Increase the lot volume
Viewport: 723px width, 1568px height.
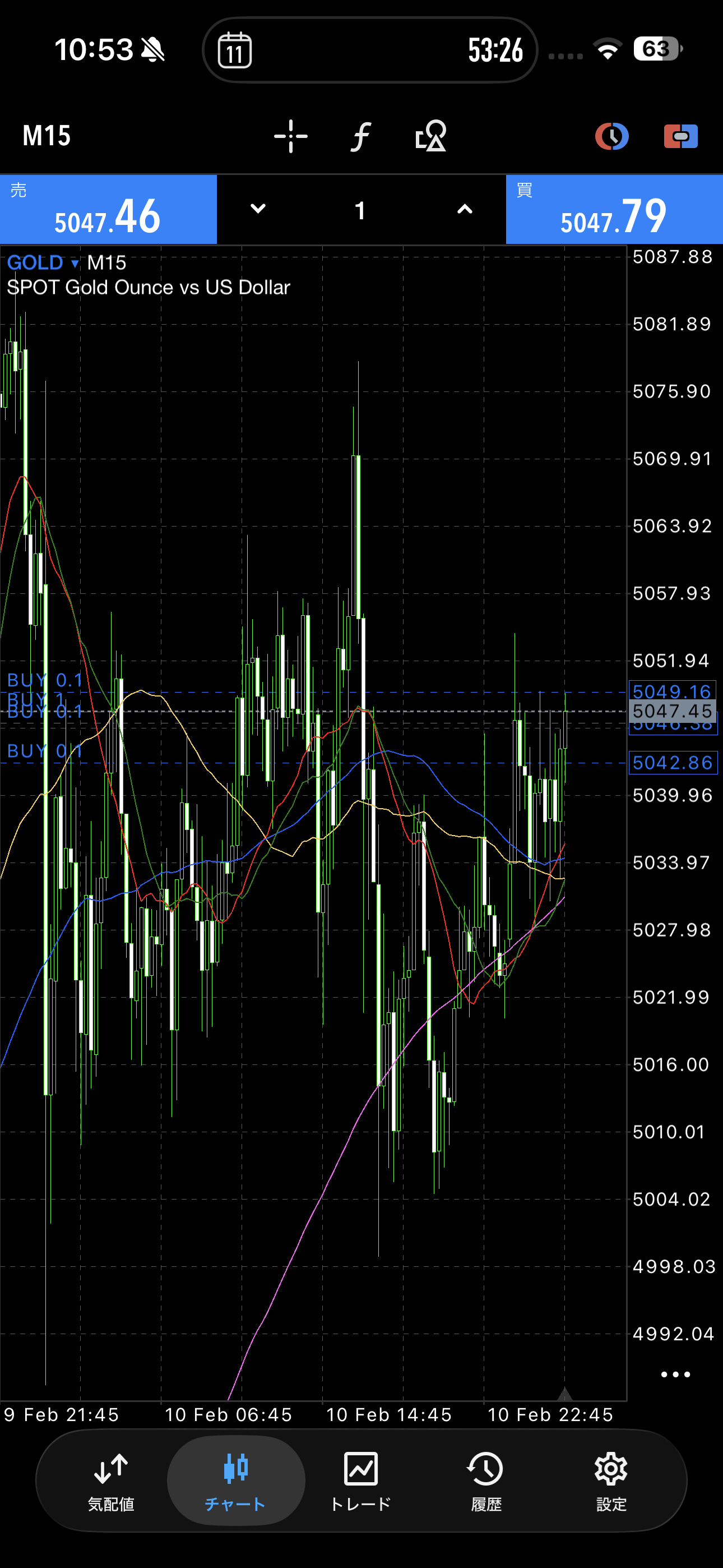[465, 209]
